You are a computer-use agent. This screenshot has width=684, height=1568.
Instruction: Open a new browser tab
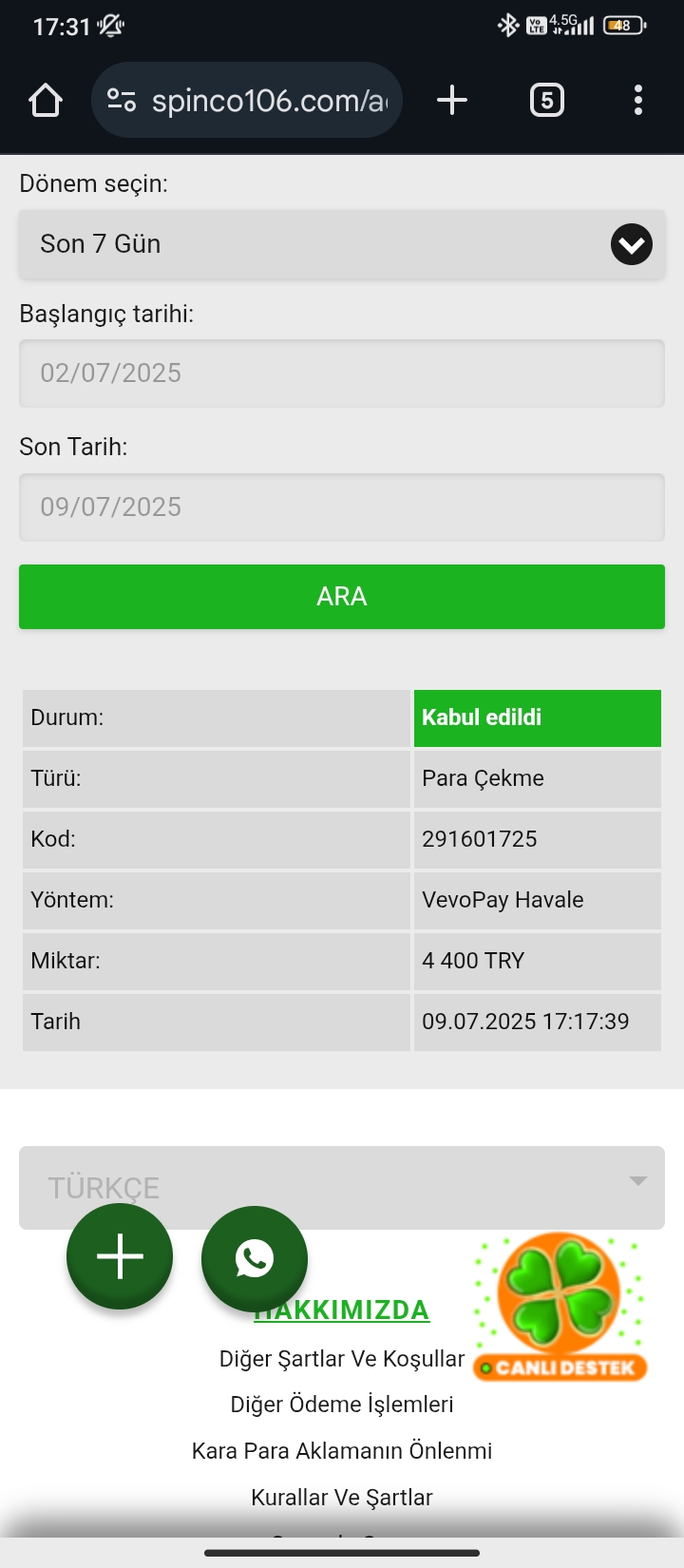(x=452, y=100)
